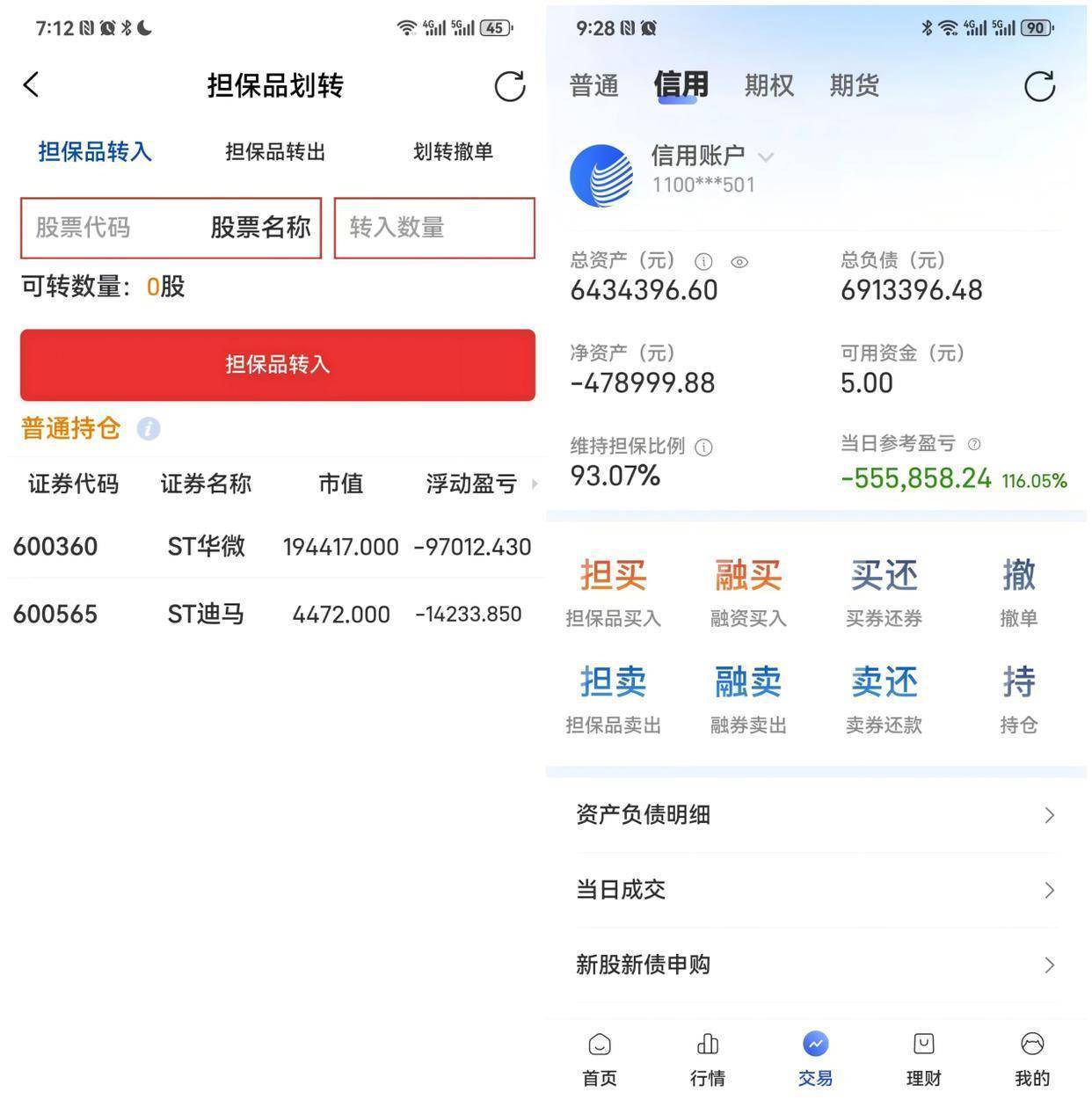1092x1114 pixels.
Task: Open the 理财 wealth management icon
Action: 923,1055
